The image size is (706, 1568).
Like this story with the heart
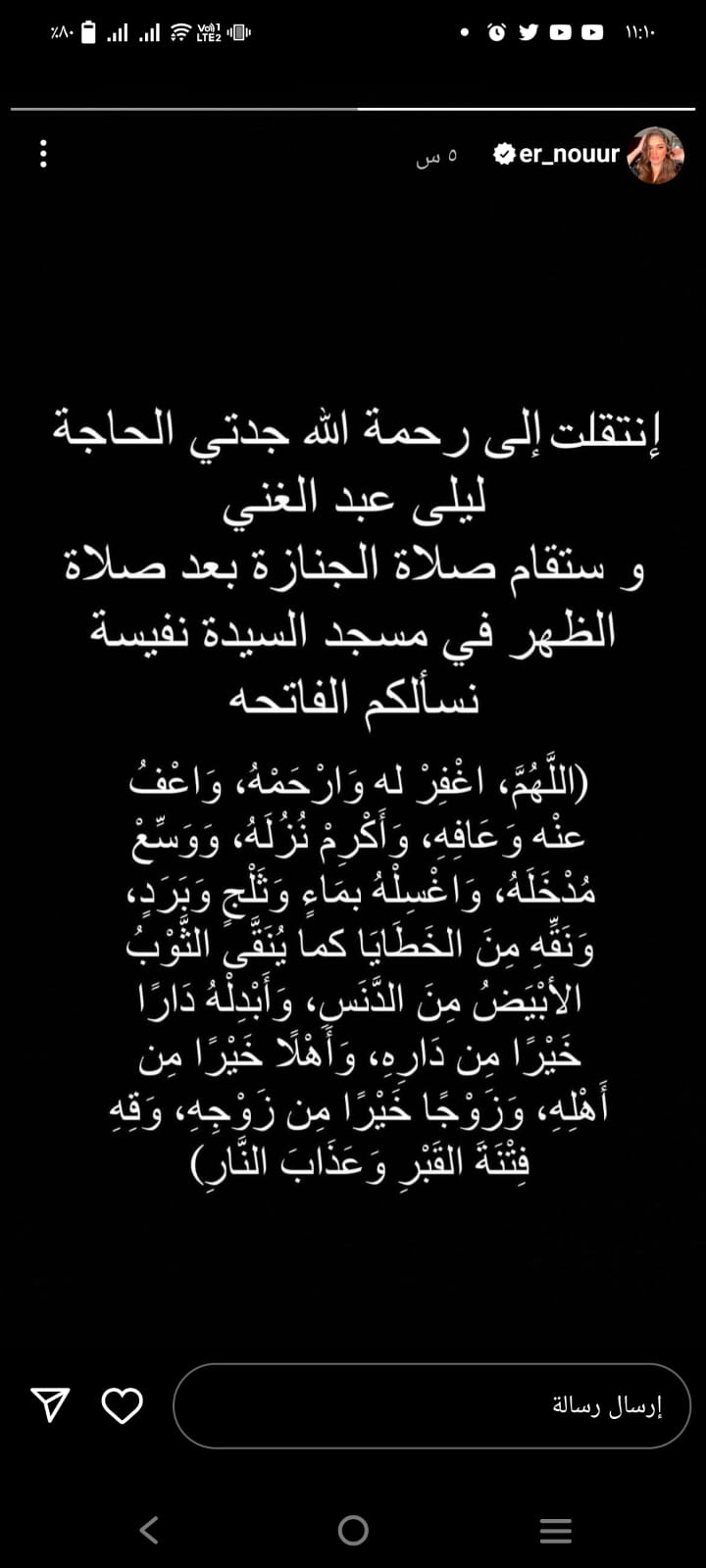click(x=123, y=1405)
